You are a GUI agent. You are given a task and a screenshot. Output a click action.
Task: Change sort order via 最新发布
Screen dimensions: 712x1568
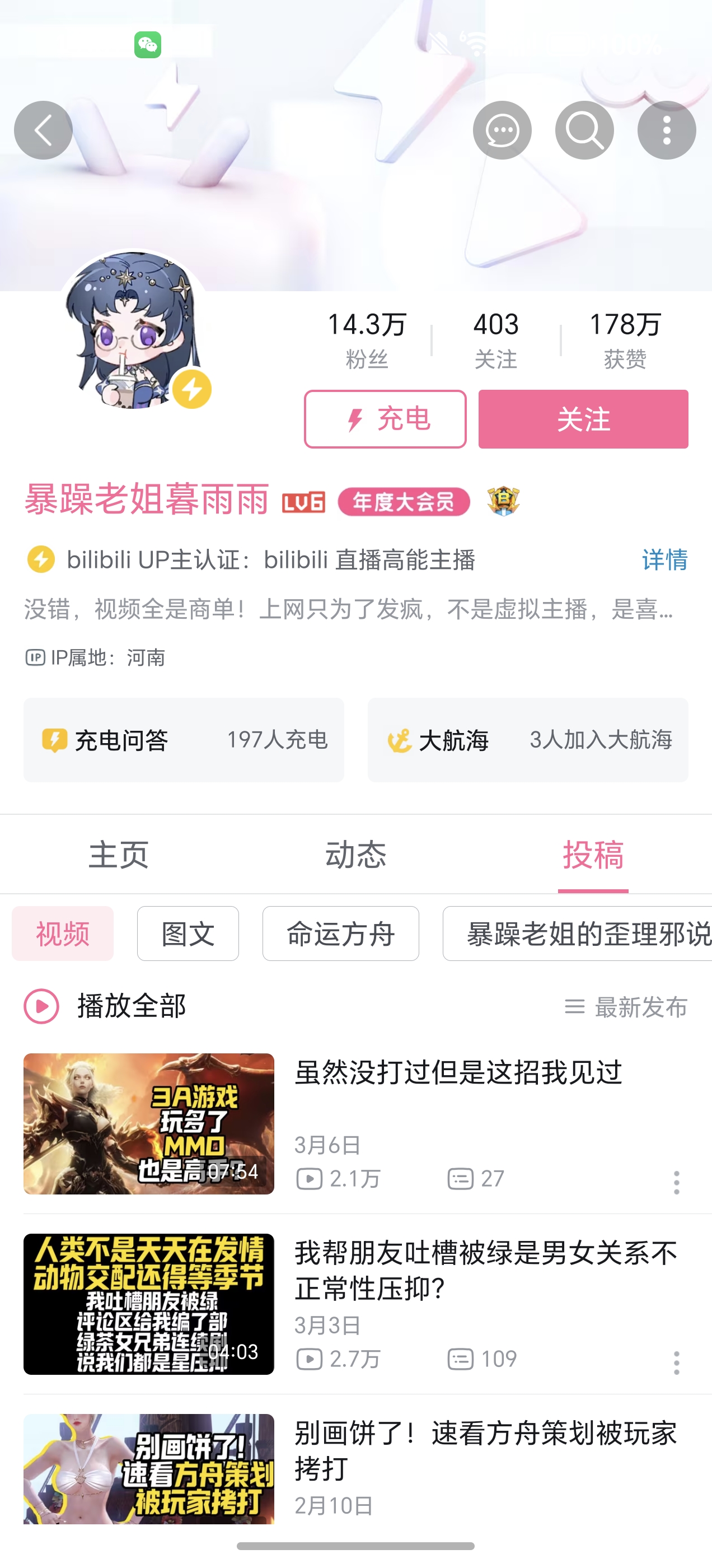pyautogui.click(x=627, y=1007)
